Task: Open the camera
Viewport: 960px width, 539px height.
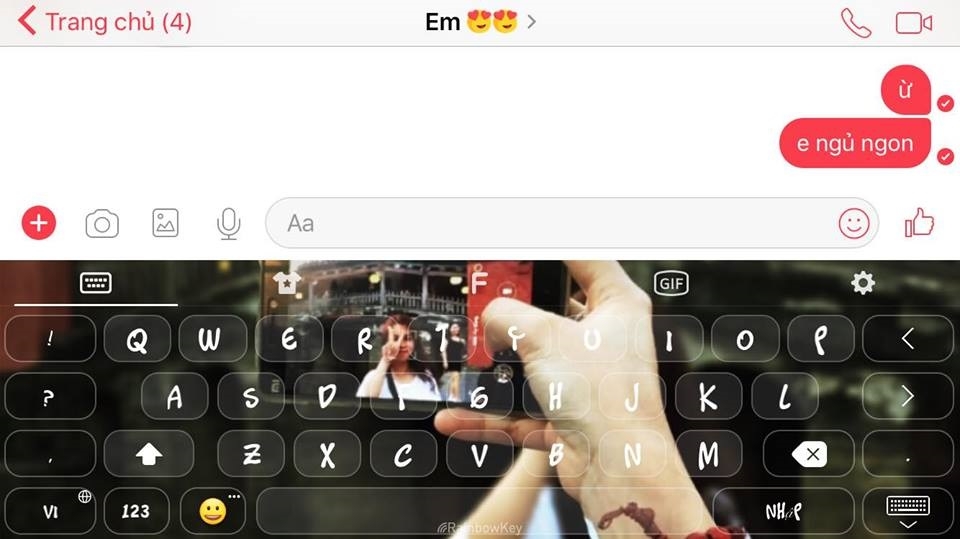Action: pyautogui.click(x=102, y=223)
